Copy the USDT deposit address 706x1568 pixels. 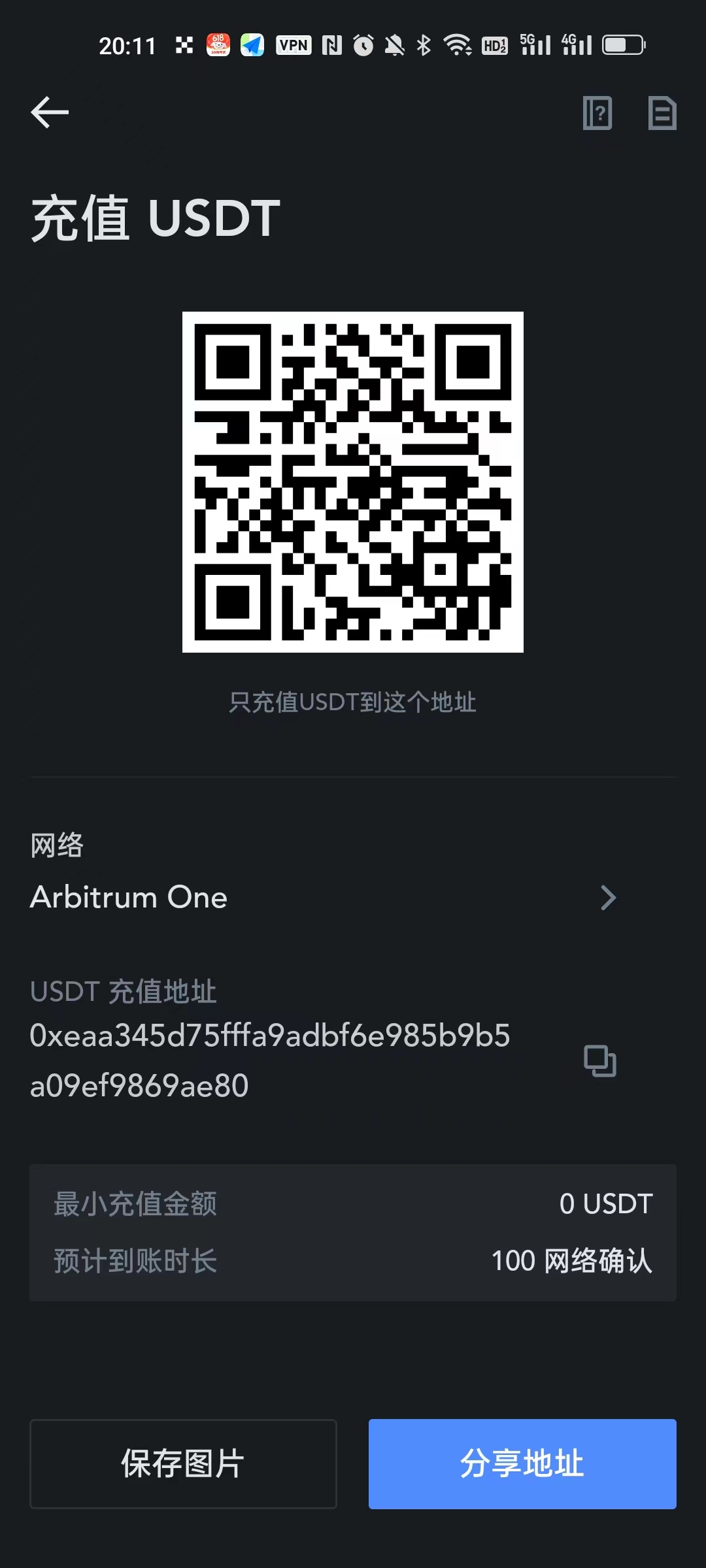coord(599,1060)
